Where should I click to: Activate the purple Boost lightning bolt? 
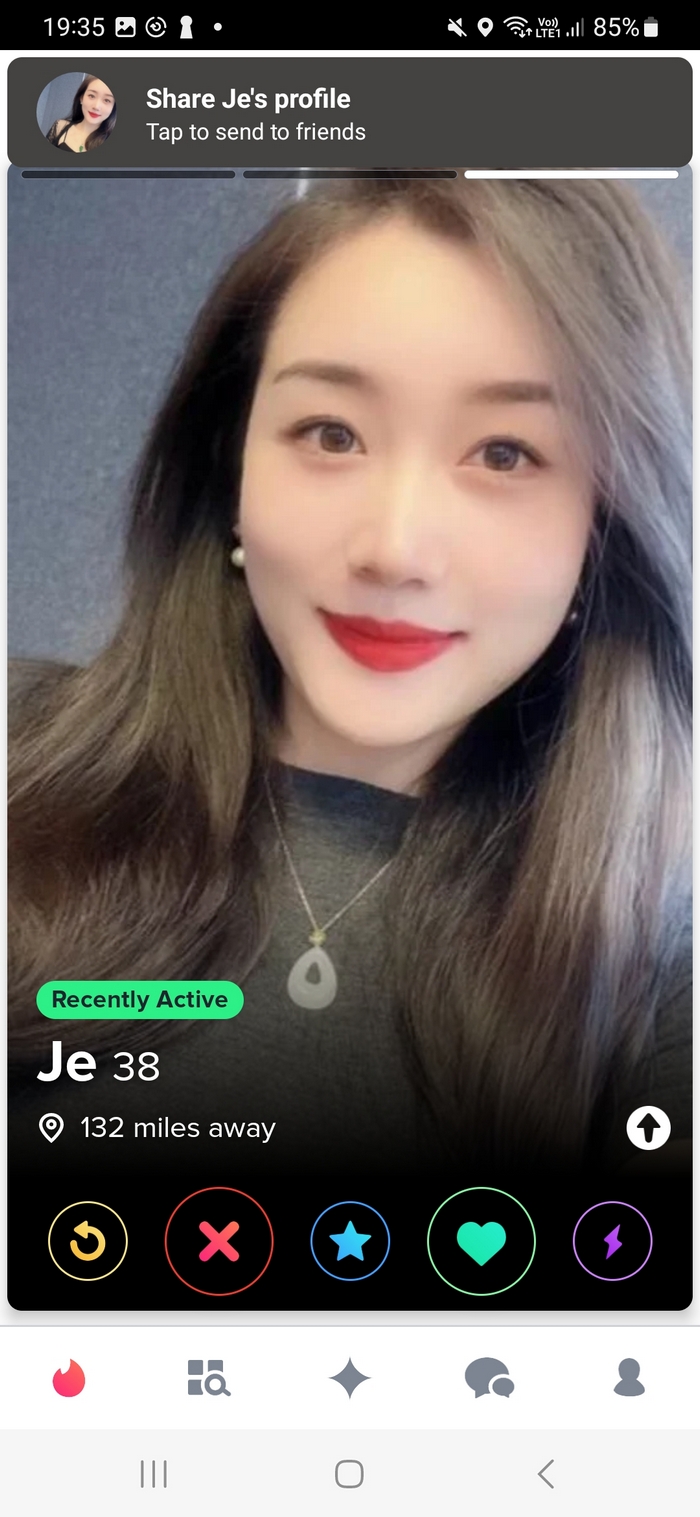(612, 1241)
